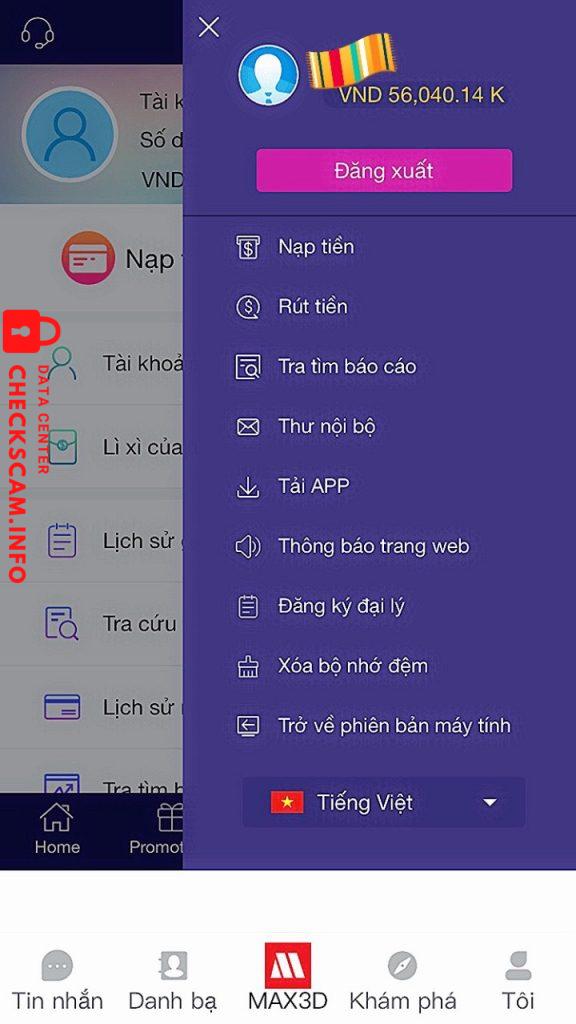
Task: Tap the Đăng xuất button
Action: 384,170
